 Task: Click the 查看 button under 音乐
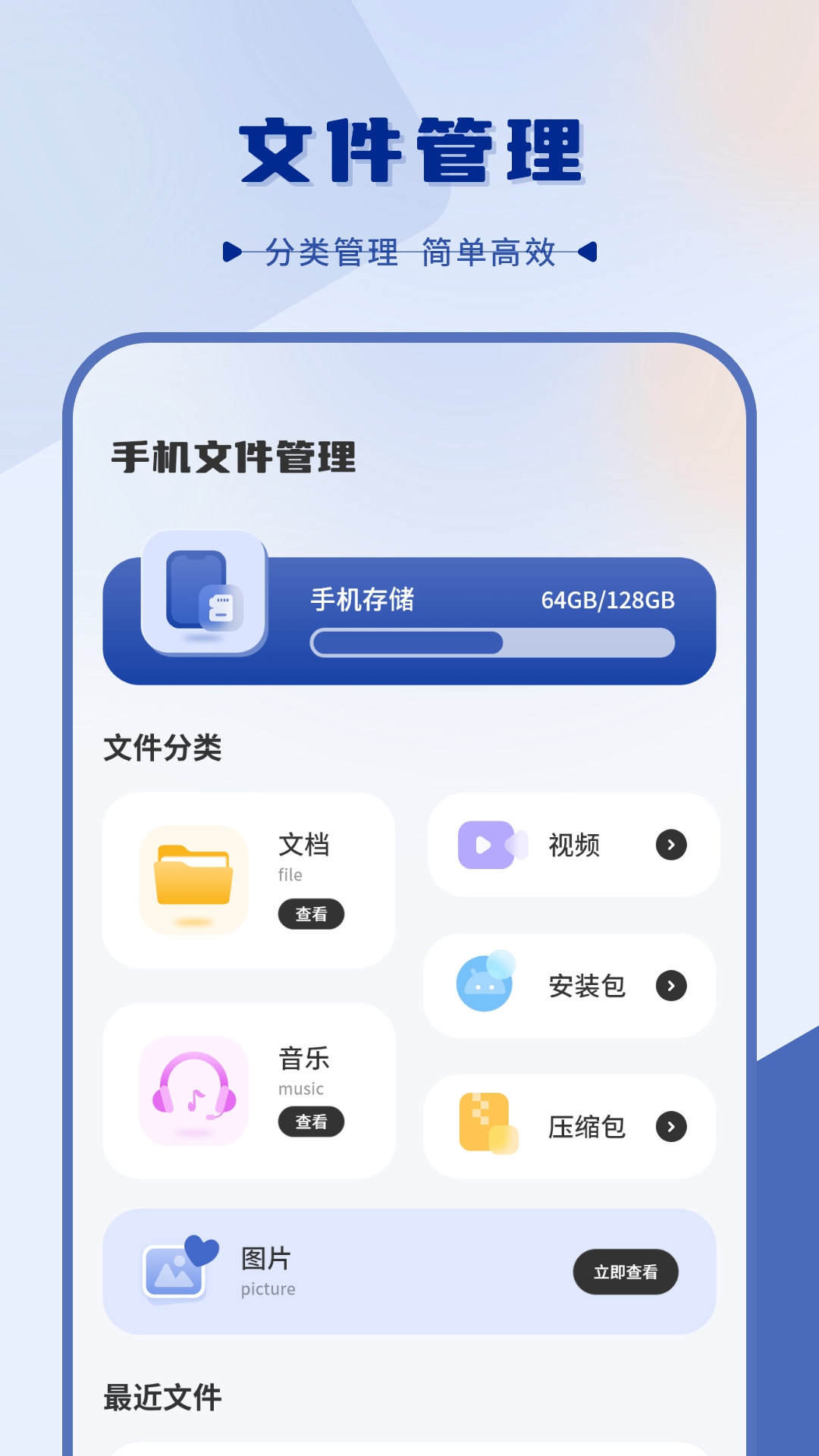point(312,1122)
